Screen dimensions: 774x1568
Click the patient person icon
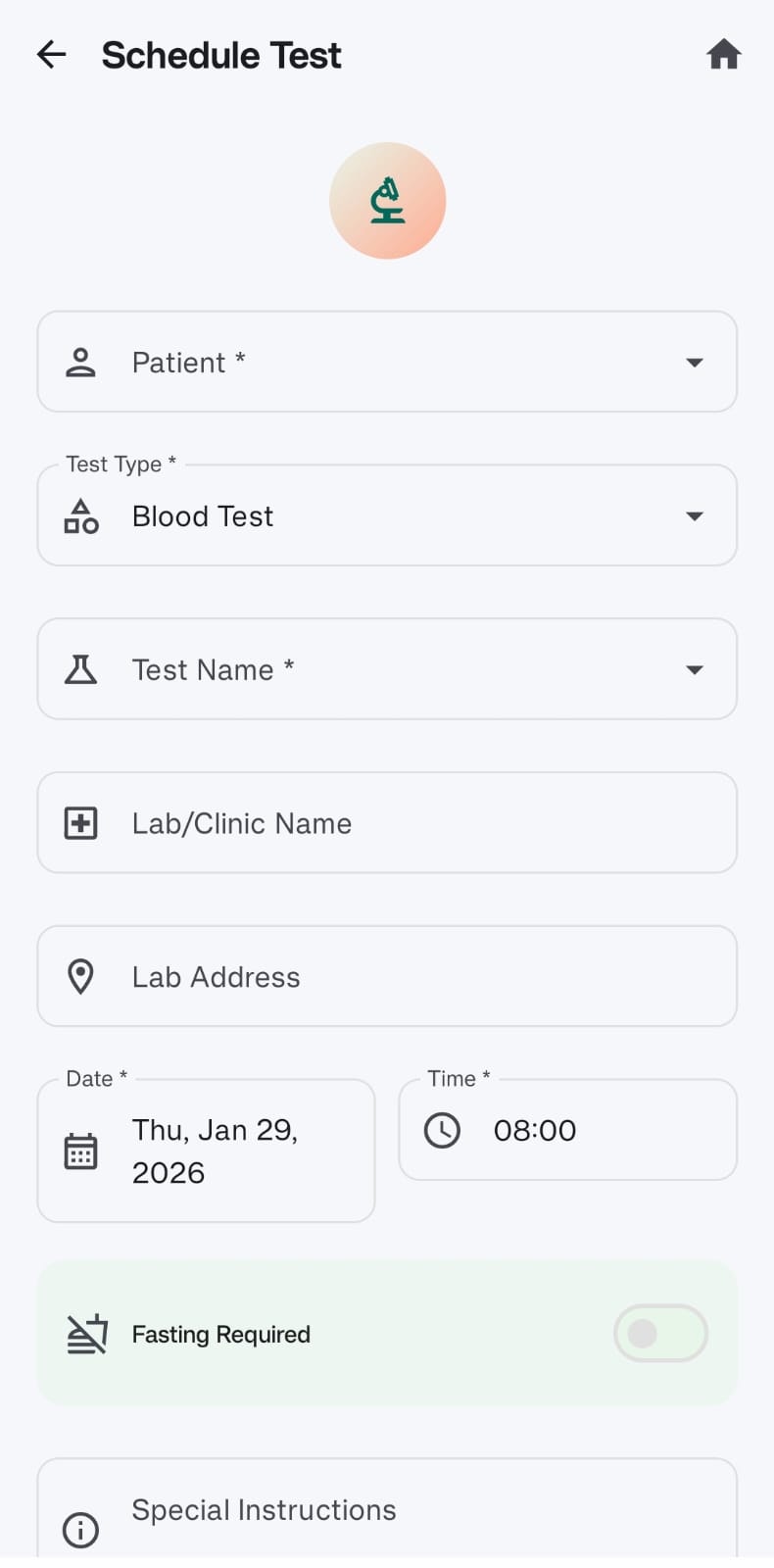click(81, 362)
